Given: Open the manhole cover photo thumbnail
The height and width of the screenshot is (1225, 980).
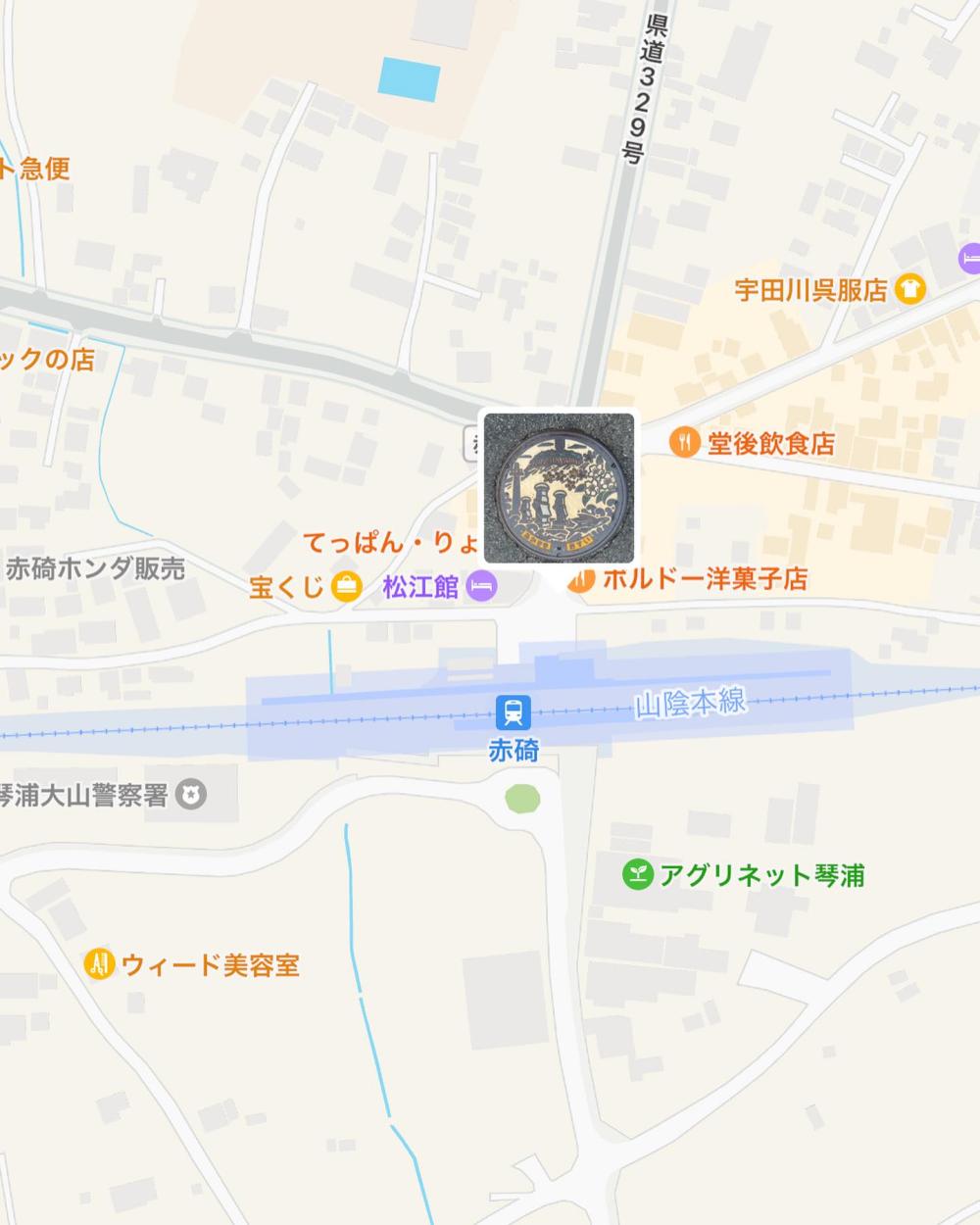Looking at the screenshot, I should click(560, 488).
